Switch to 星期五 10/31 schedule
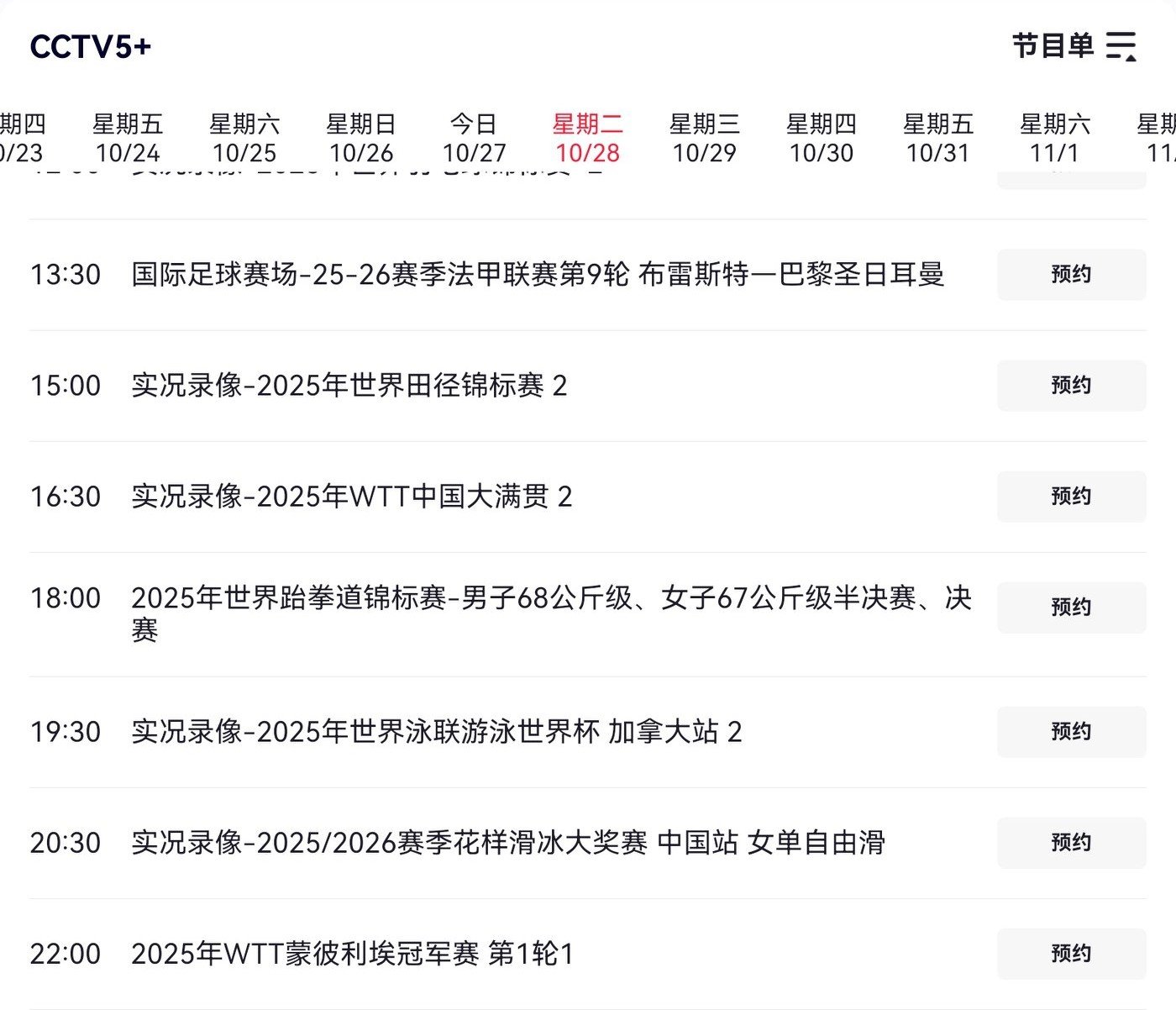This screenshot has height=1010, width=1176. [x=937, y=139]
